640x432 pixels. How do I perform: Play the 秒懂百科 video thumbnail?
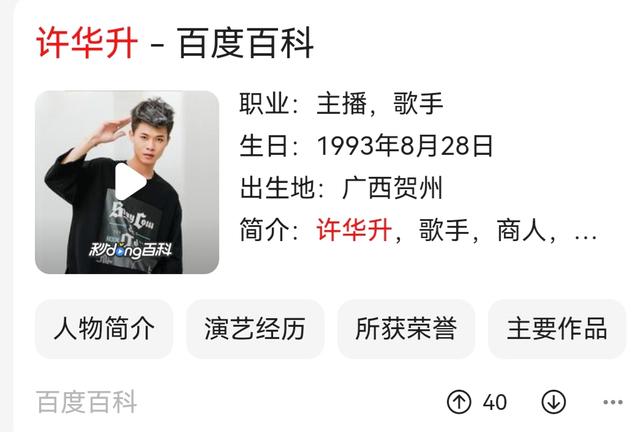point(127,182)
